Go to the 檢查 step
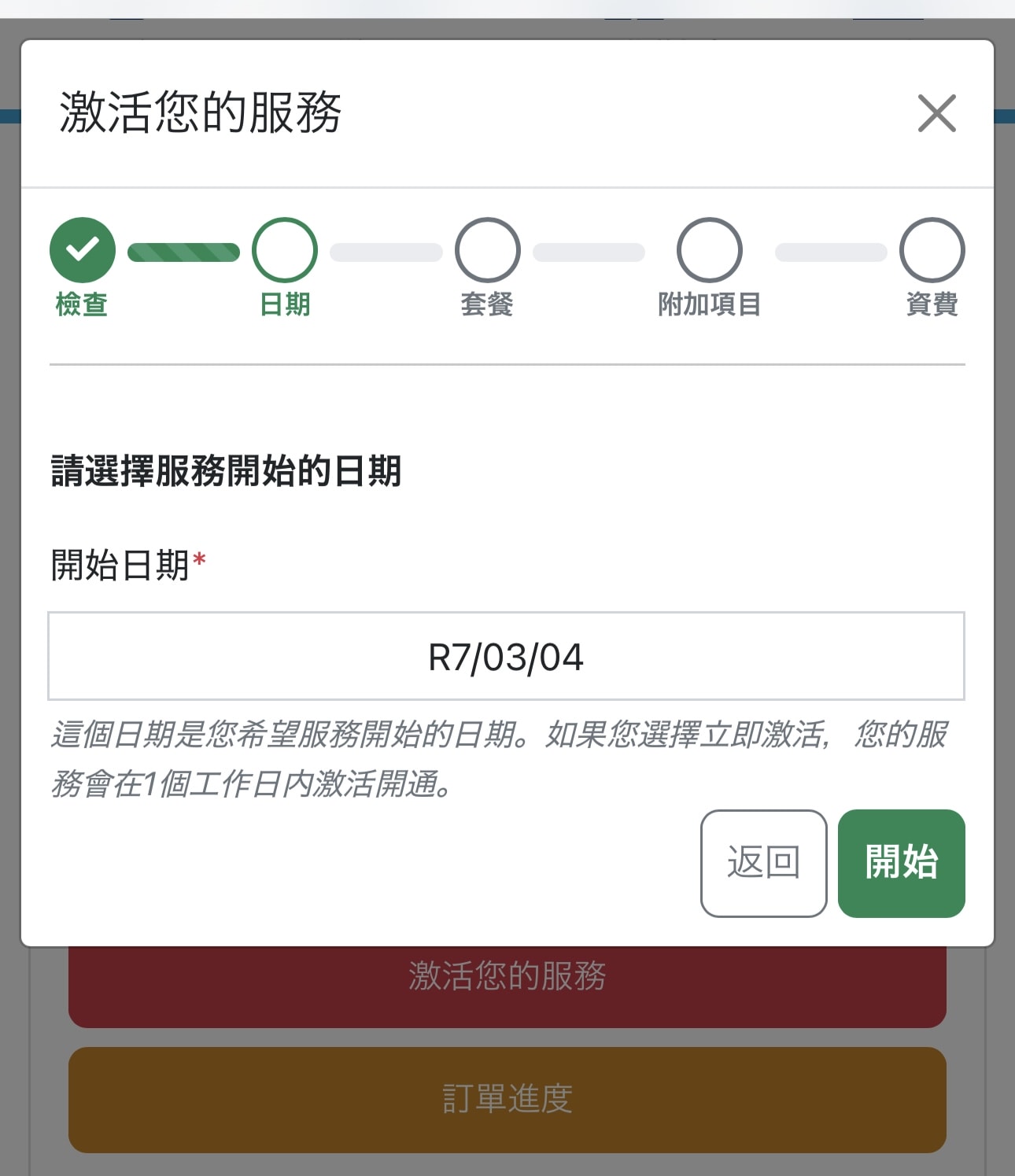The width and height of the screenshot is (1015, 1176). pos(83,250)
